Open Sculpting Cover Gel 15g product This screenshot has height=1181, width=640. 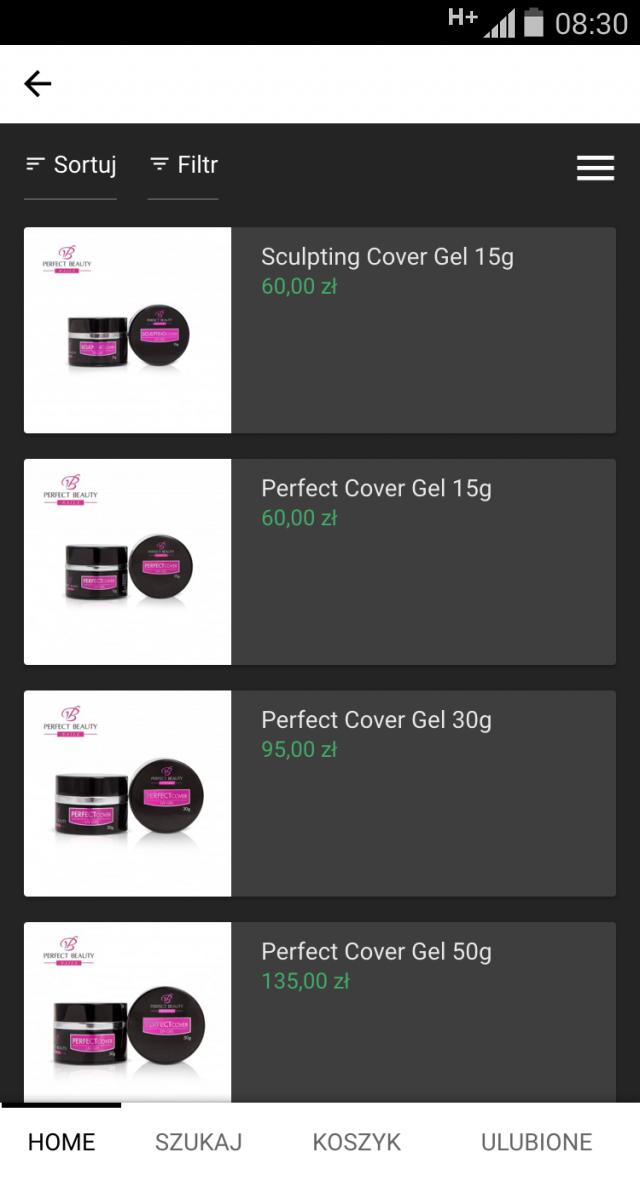[320, 330]
